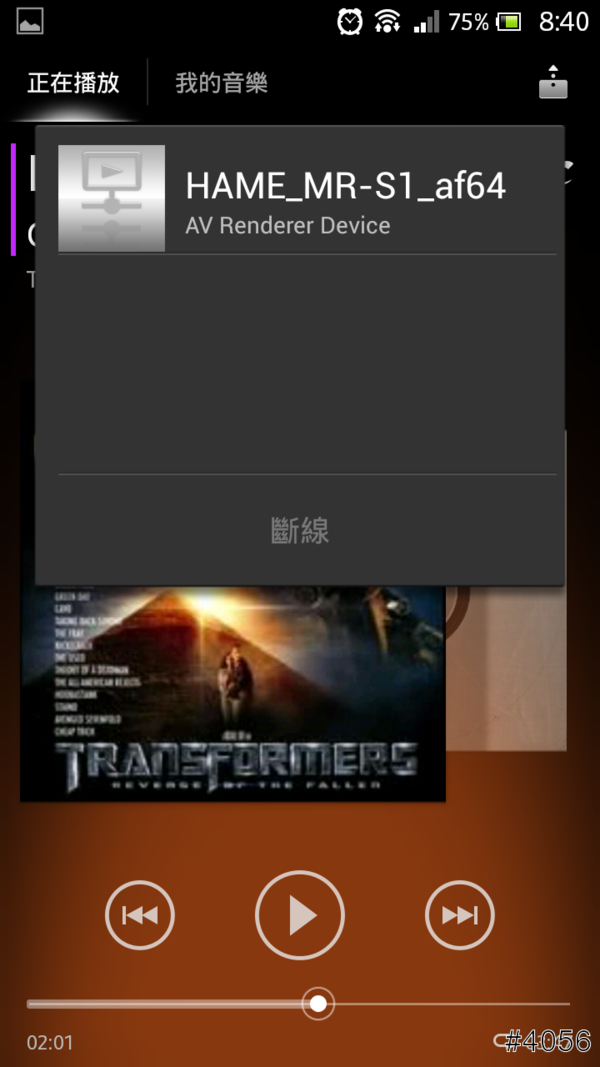Skip to the next track
This screenshot has width=600, height=1067.
[460, 915]
